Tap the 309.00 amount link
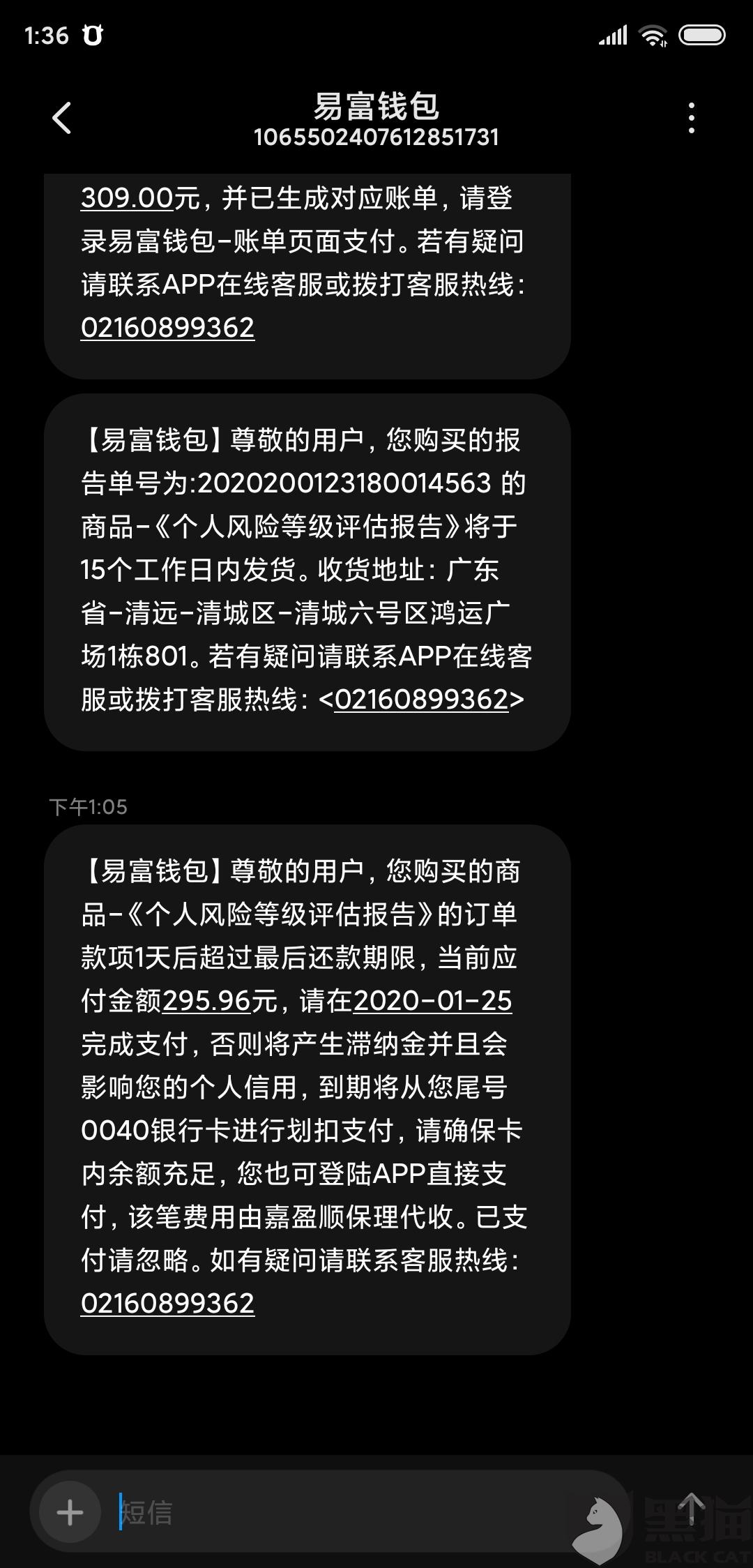 click(x=127, y=198)
